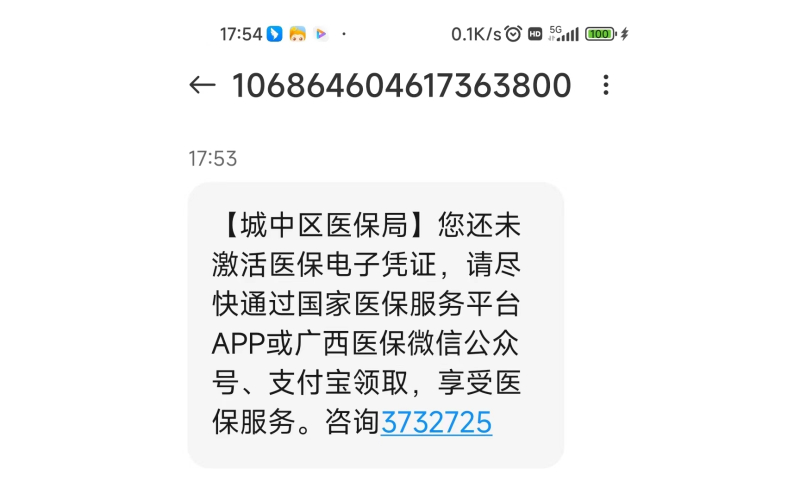
Task: Tap the phone number link 3732725
Action: click(x=436, y=423)
